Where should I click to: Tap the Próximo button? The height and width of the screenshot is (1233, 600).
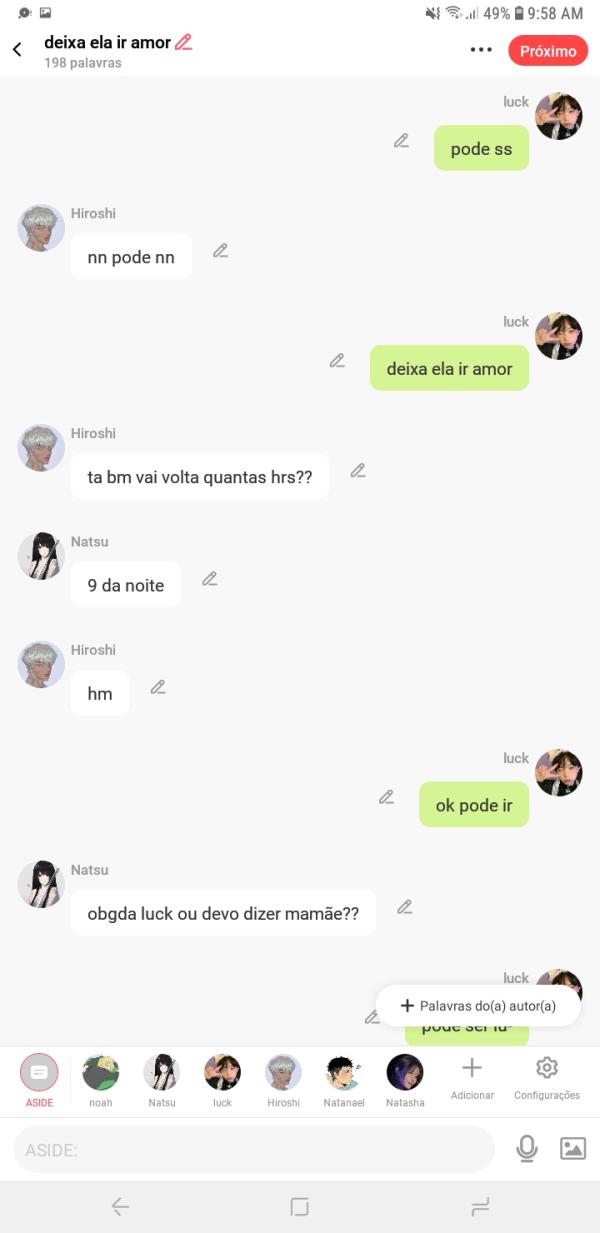pos(547,51)
